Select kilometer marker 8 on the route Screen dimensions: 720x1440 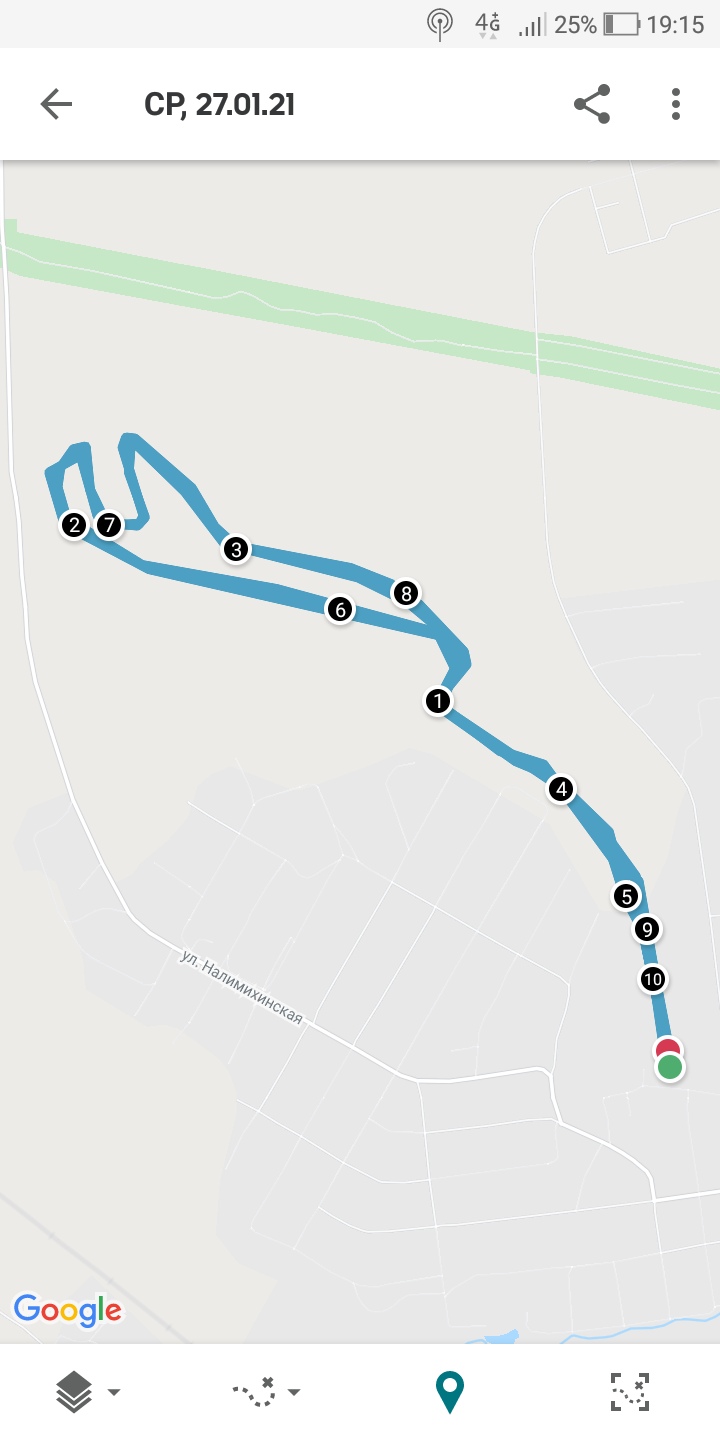tap(405, 593)
